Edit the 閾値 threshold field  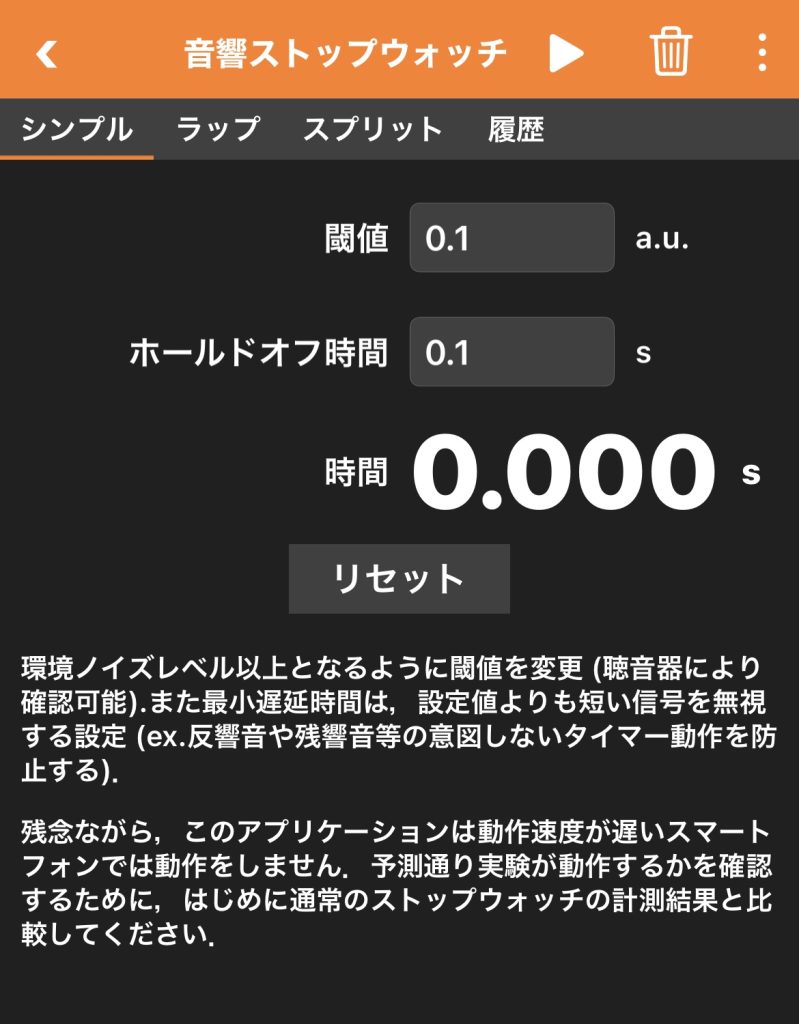click(x=511, y=238)
